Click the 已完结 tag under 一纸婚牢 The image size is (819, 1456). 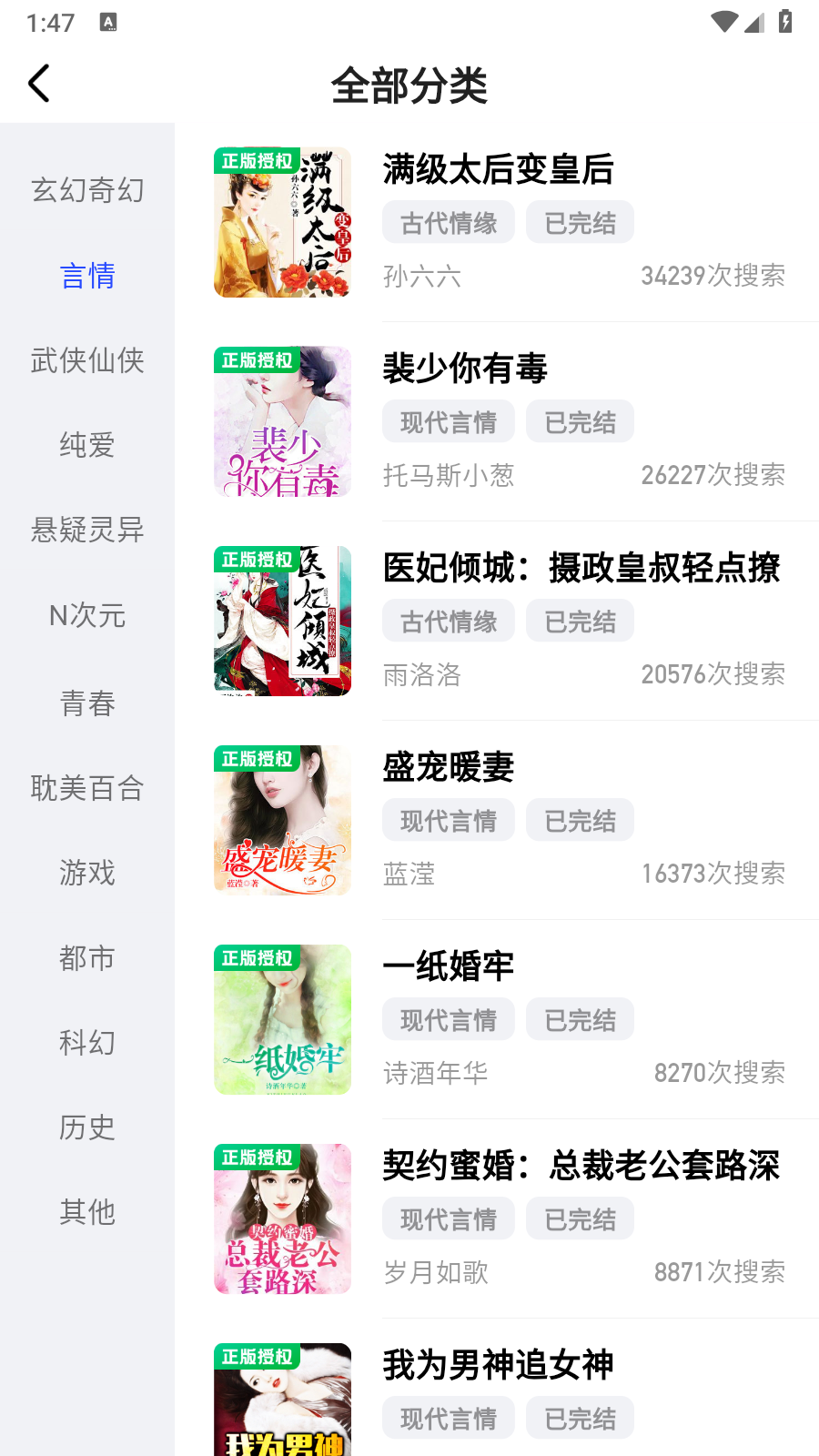[580, 1018]
